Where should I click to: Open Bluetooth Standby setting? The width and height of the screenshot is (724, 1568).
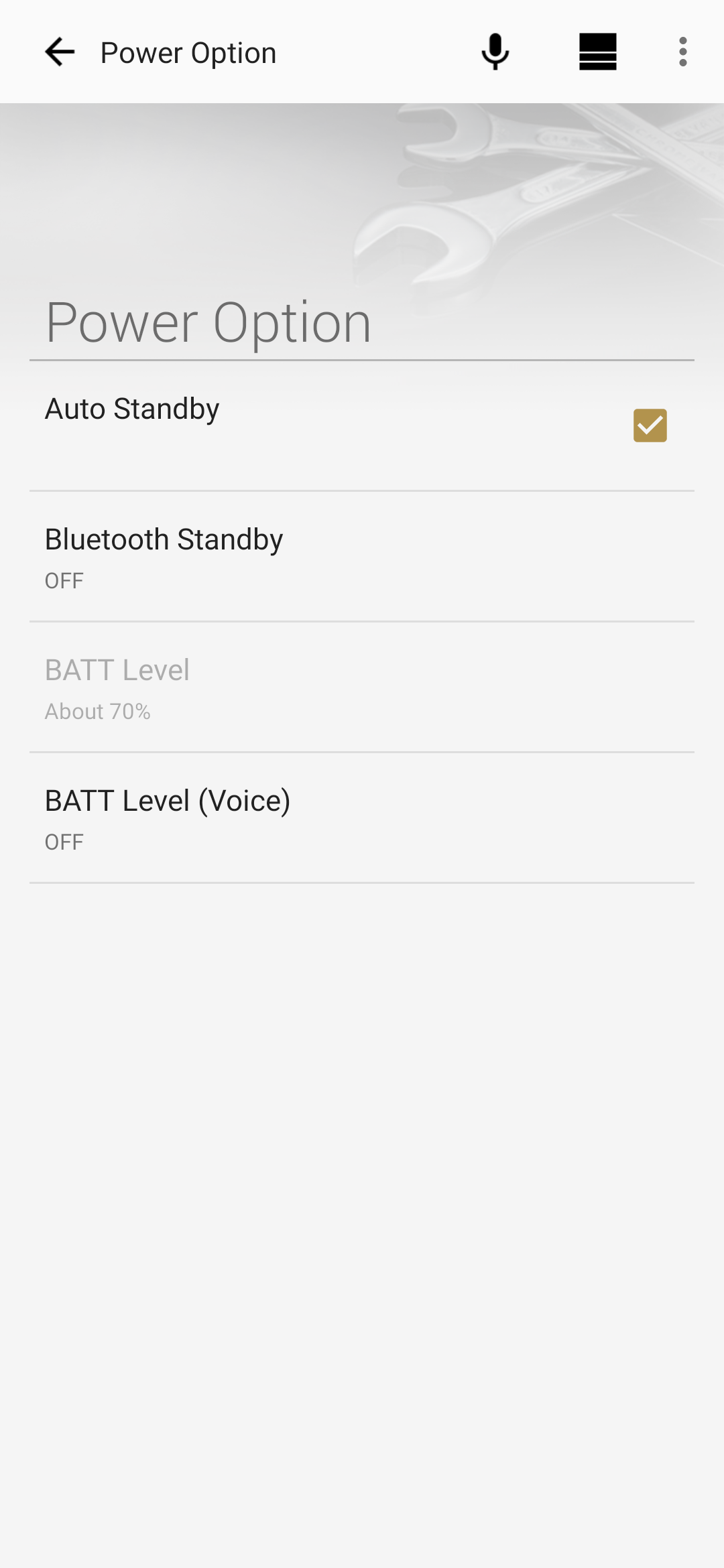pyautogui.click(x=362, y=557)
